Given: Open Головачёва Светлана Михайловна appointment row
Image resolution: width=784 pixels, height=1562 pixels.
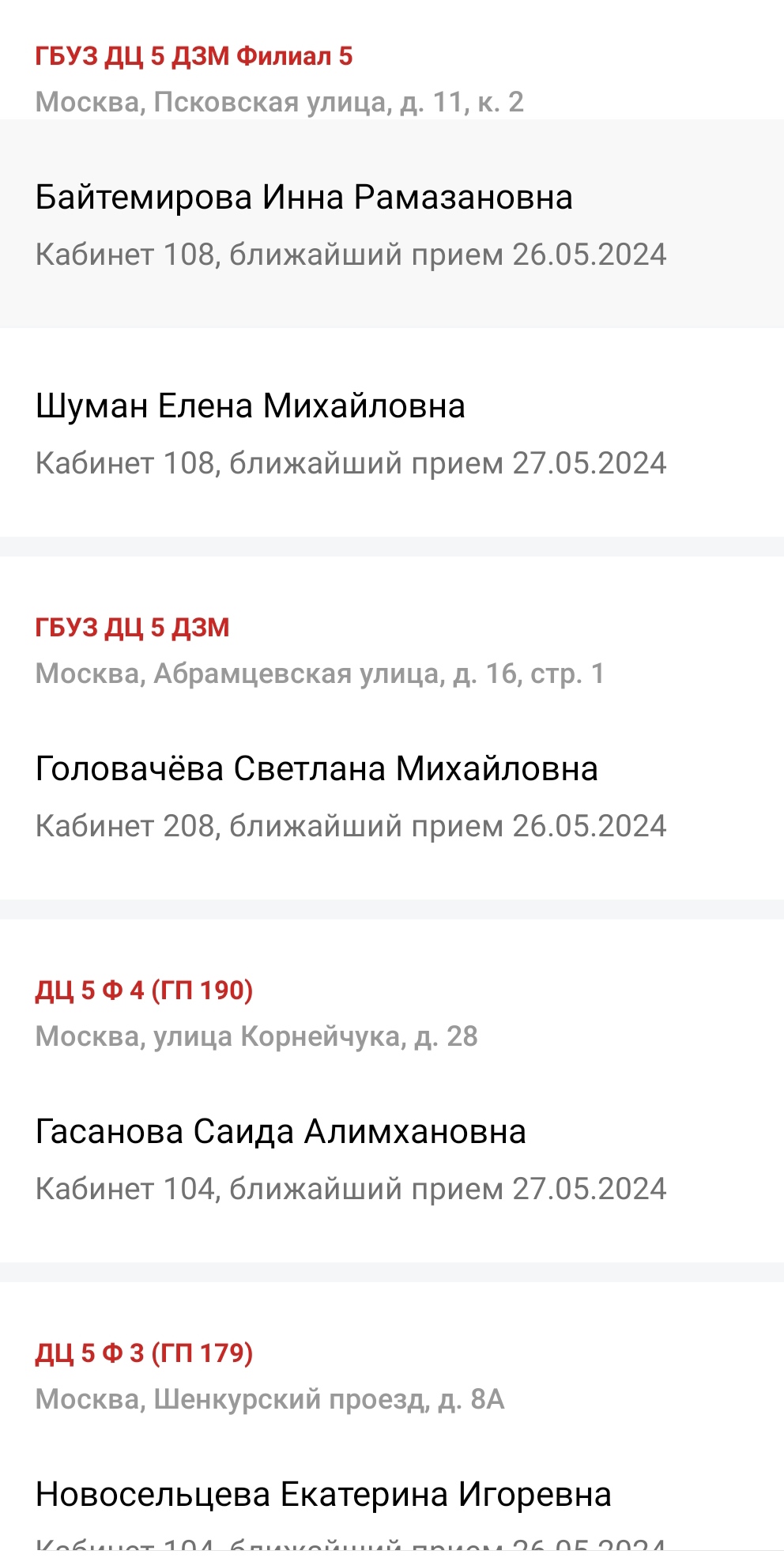Looking at the screenshot, I should pos(392,796).
